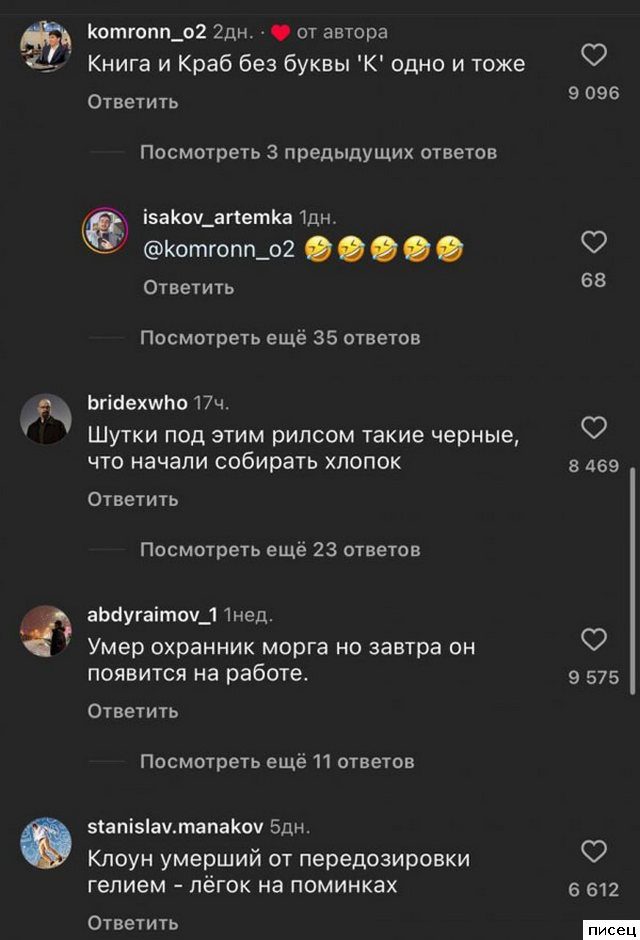This screenshot has height=940, width=640.
Task: Like the comment by bridexwho
Action: pos(594,428)
